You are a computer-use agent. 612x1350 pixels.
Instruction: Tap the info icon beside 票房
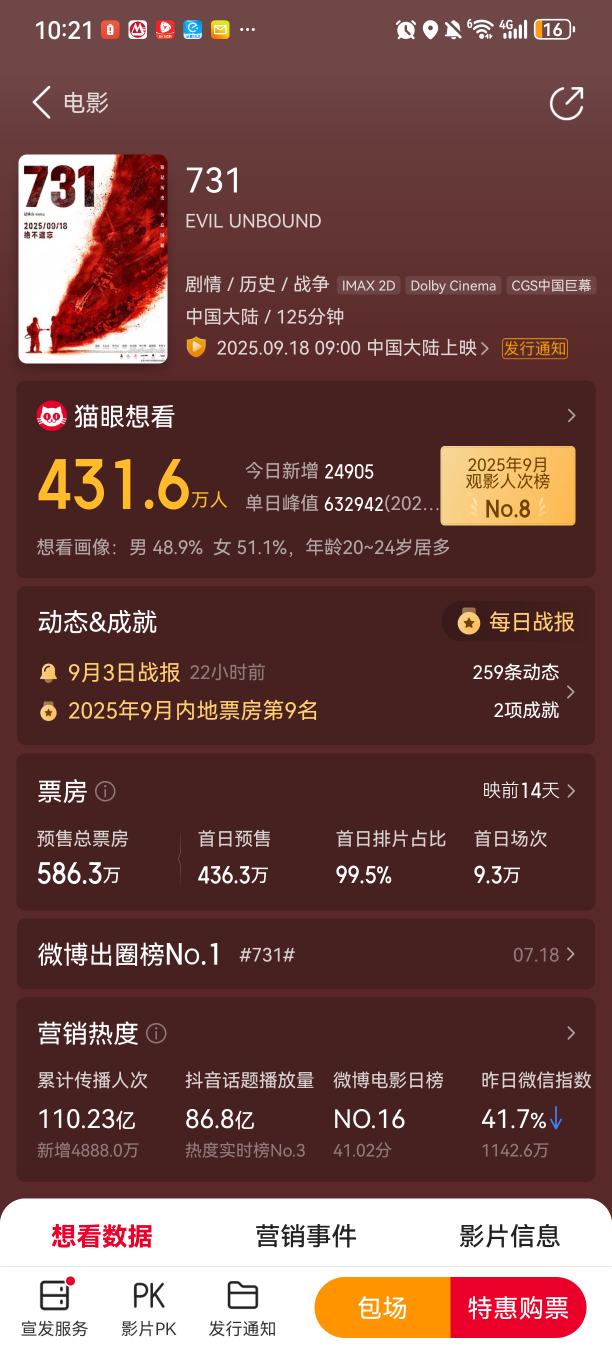(105, 792)
